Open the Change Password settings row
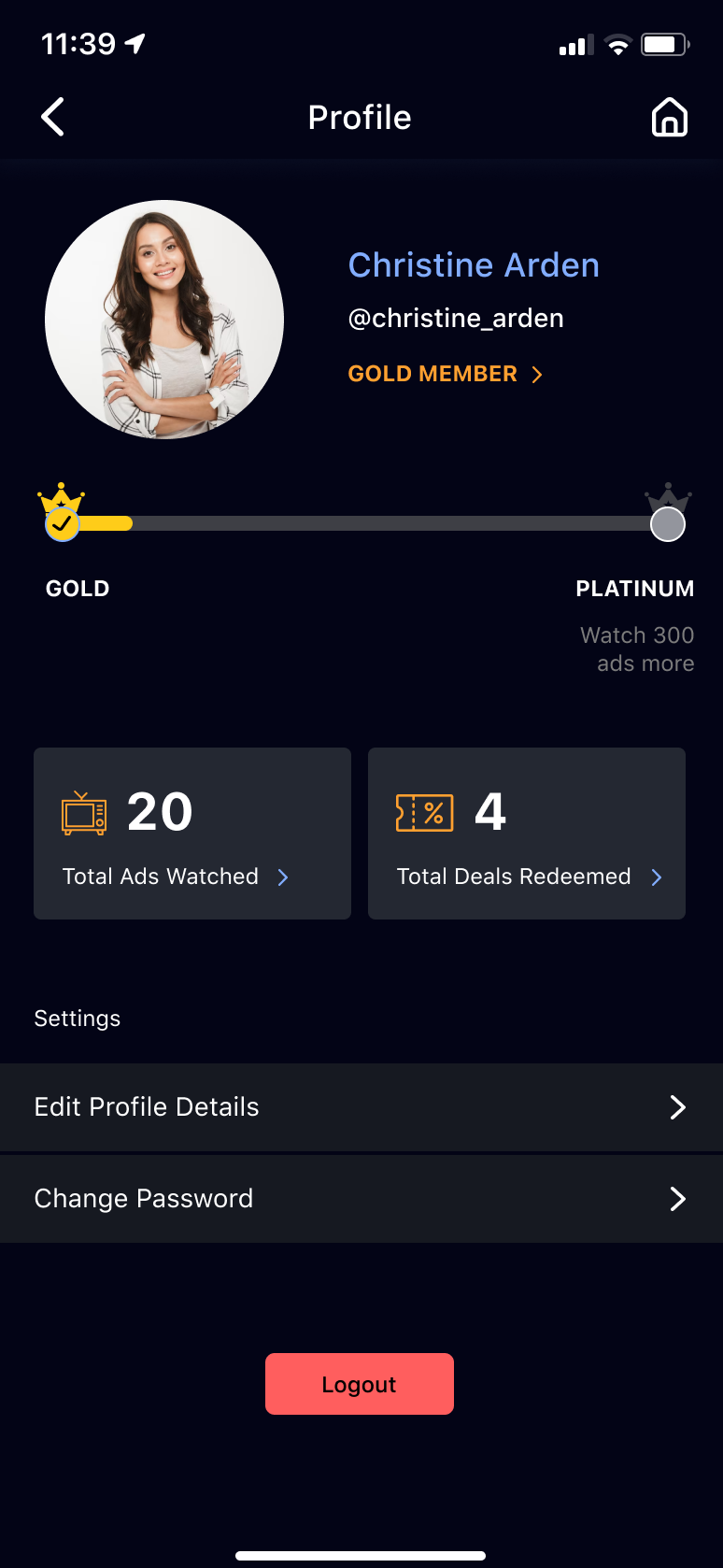 (x=361, y=1199)
